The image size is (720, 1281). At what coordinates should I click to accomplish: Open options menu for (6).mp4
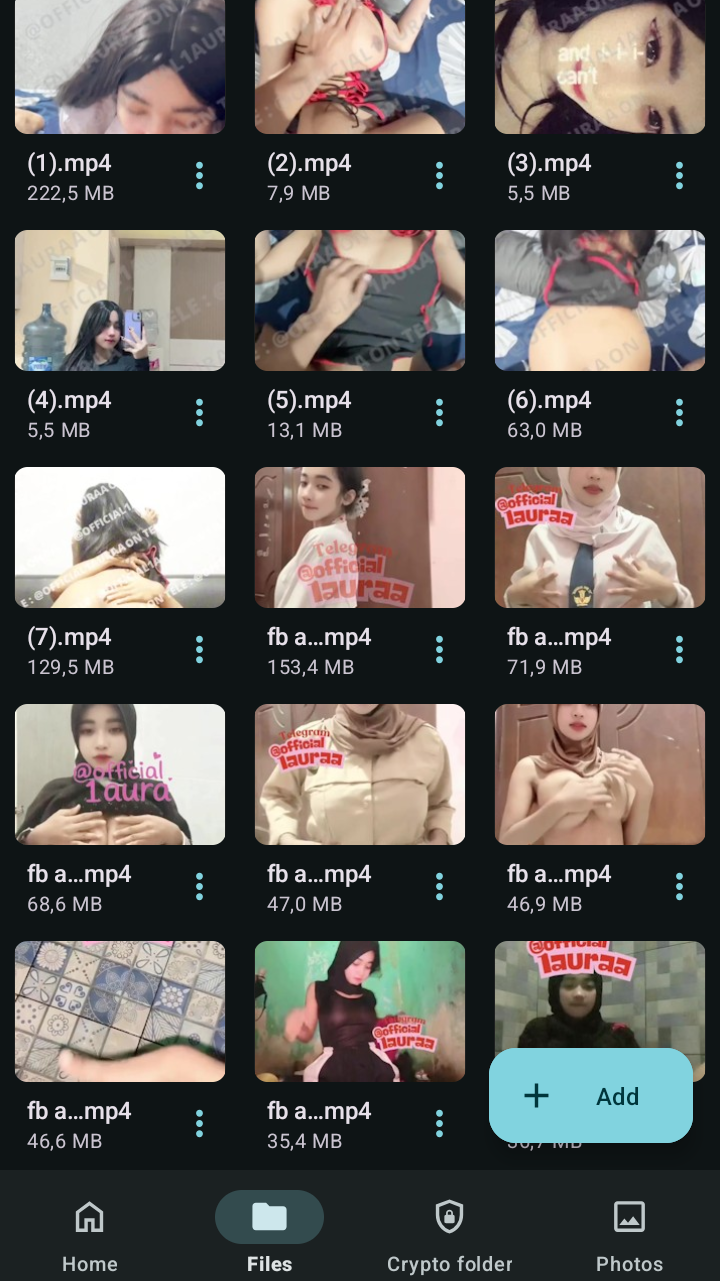click(679, 413)
